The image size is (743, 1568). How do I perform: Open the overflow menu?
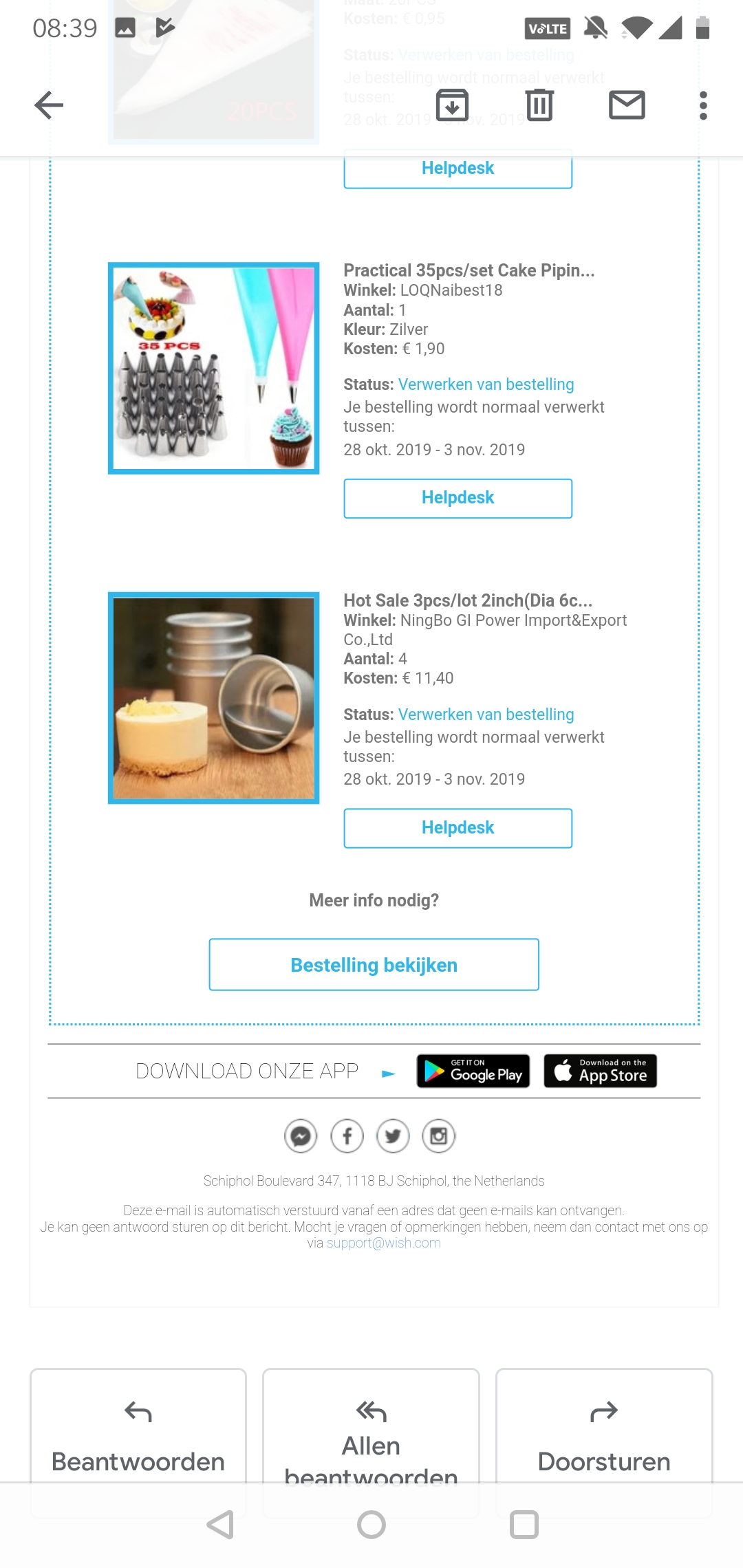pos(702,105)
